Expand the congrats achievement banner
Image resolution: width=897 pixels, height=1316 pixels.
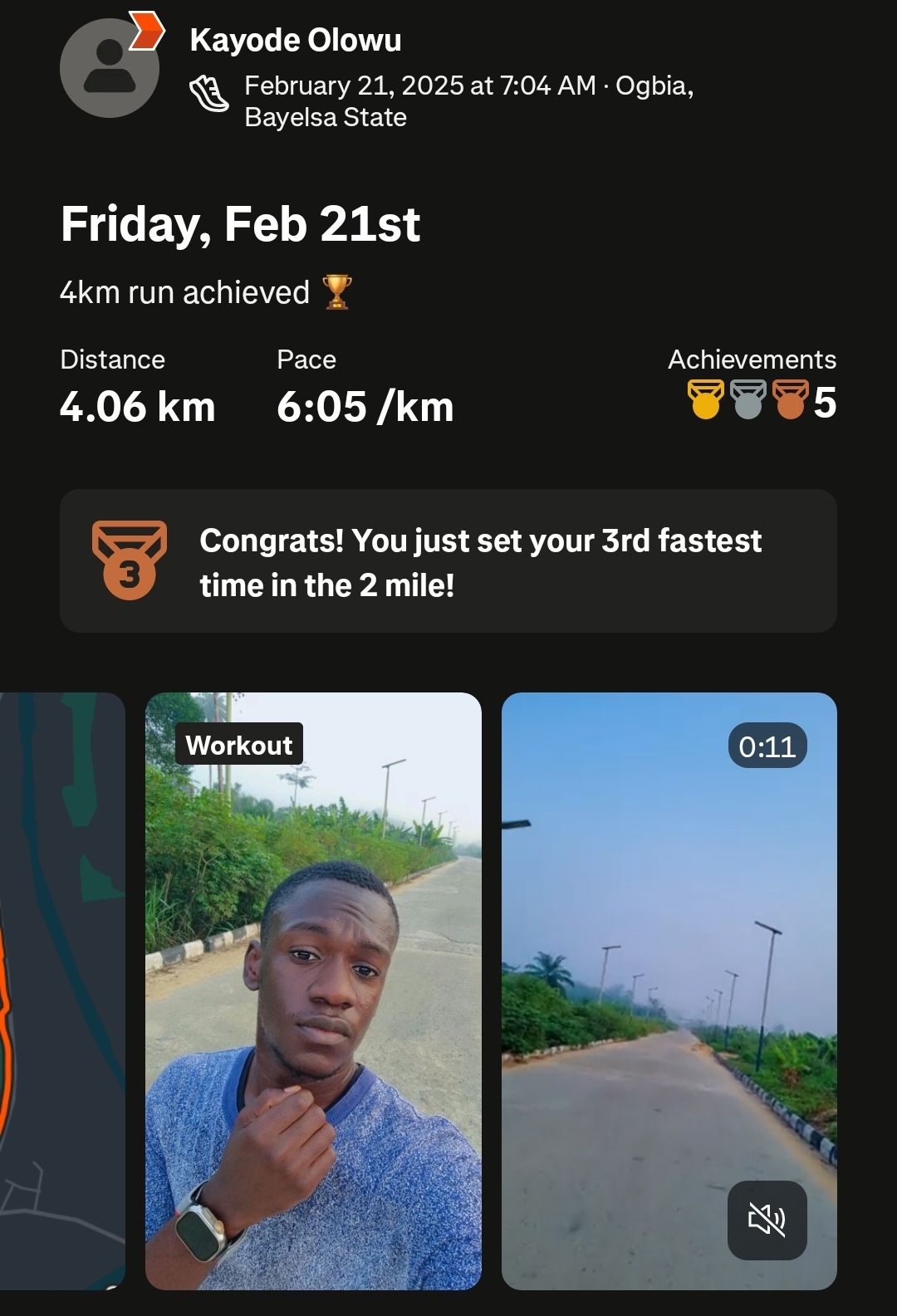point(448,560)
